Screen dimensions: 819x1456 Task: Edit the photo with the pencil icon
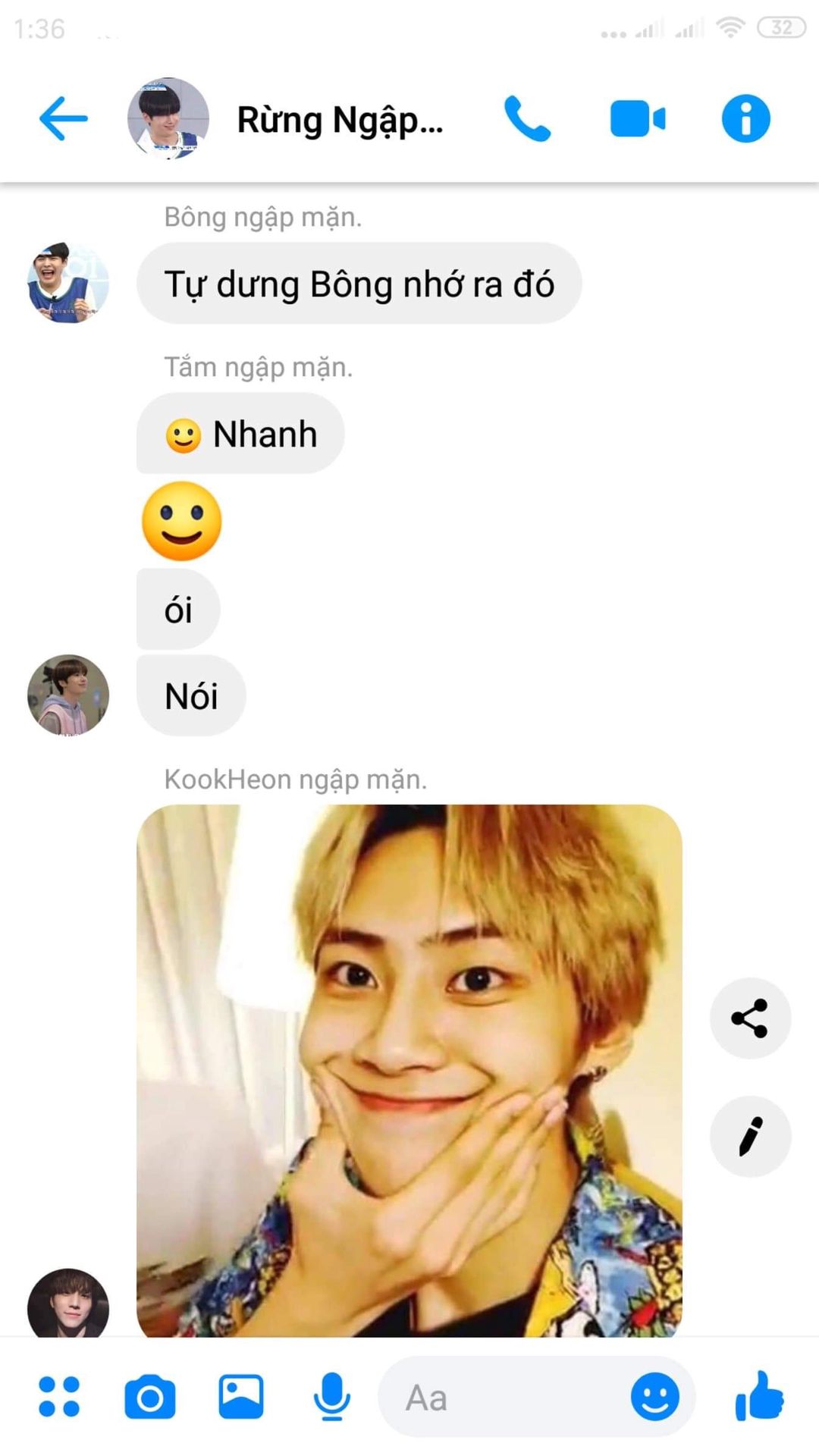click(750, 1136)
